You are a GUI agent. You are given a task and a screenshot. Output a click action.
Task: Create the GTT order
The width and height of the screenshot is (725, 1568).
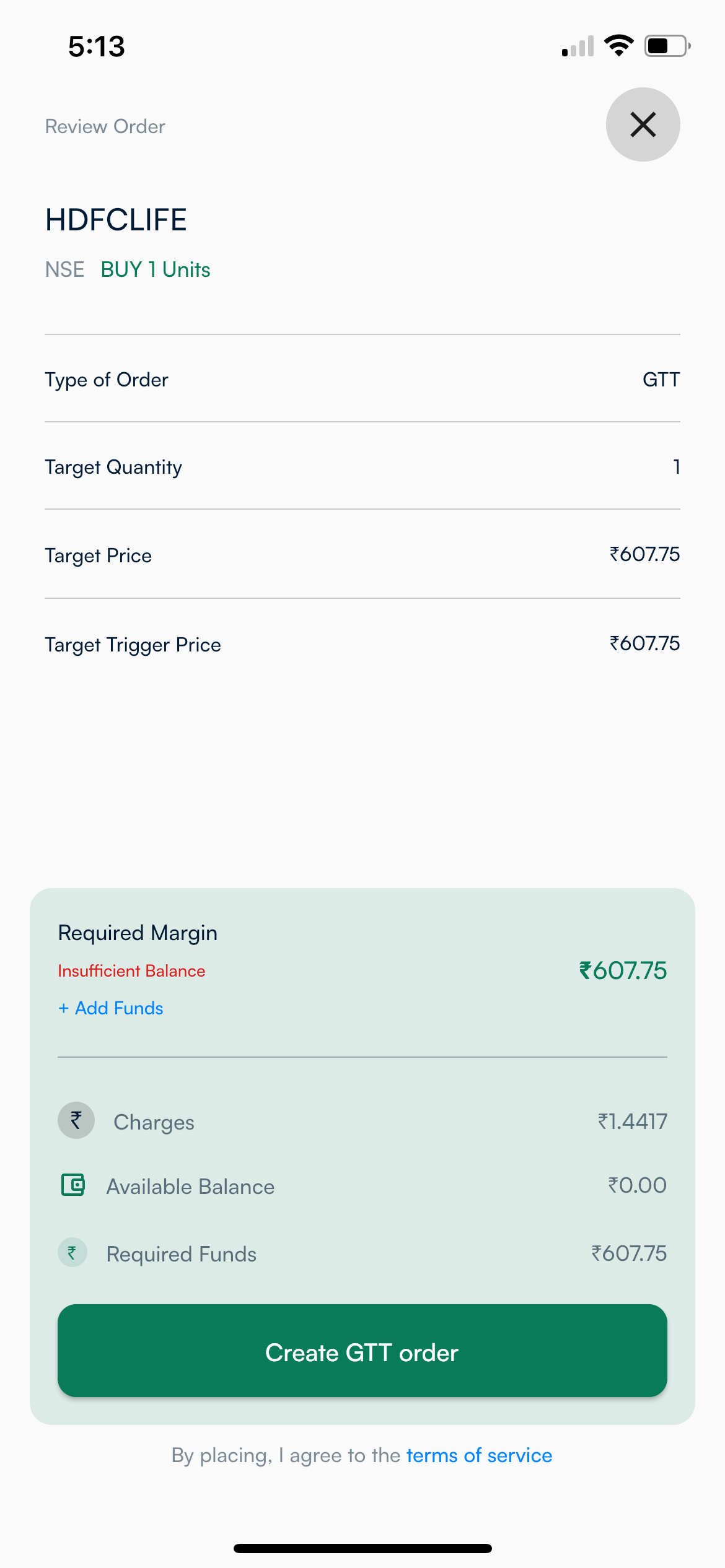pyautogui.click(x=362, y=1351)
